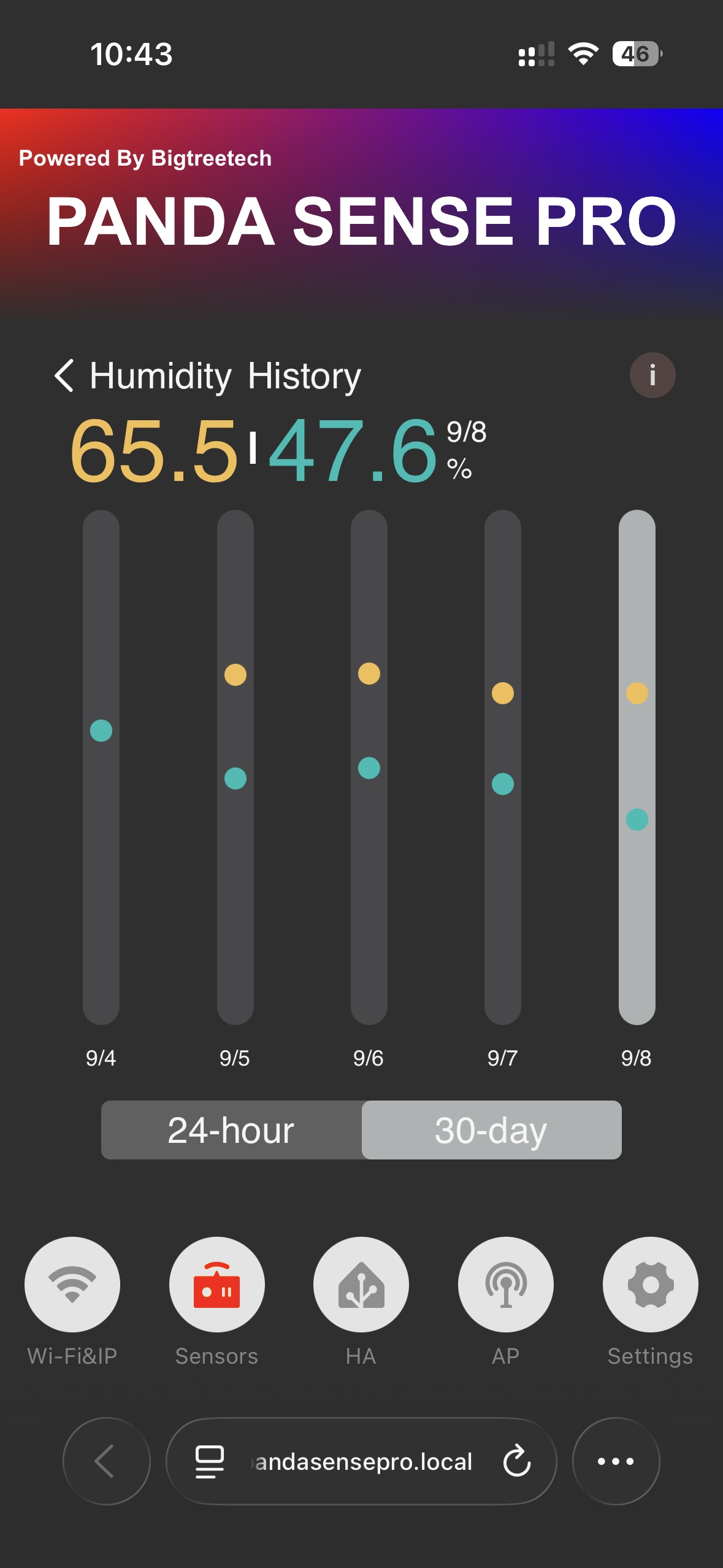Switch to the 24-hour view
This screenshot has width=723, height=1568.
point(231,1130)
